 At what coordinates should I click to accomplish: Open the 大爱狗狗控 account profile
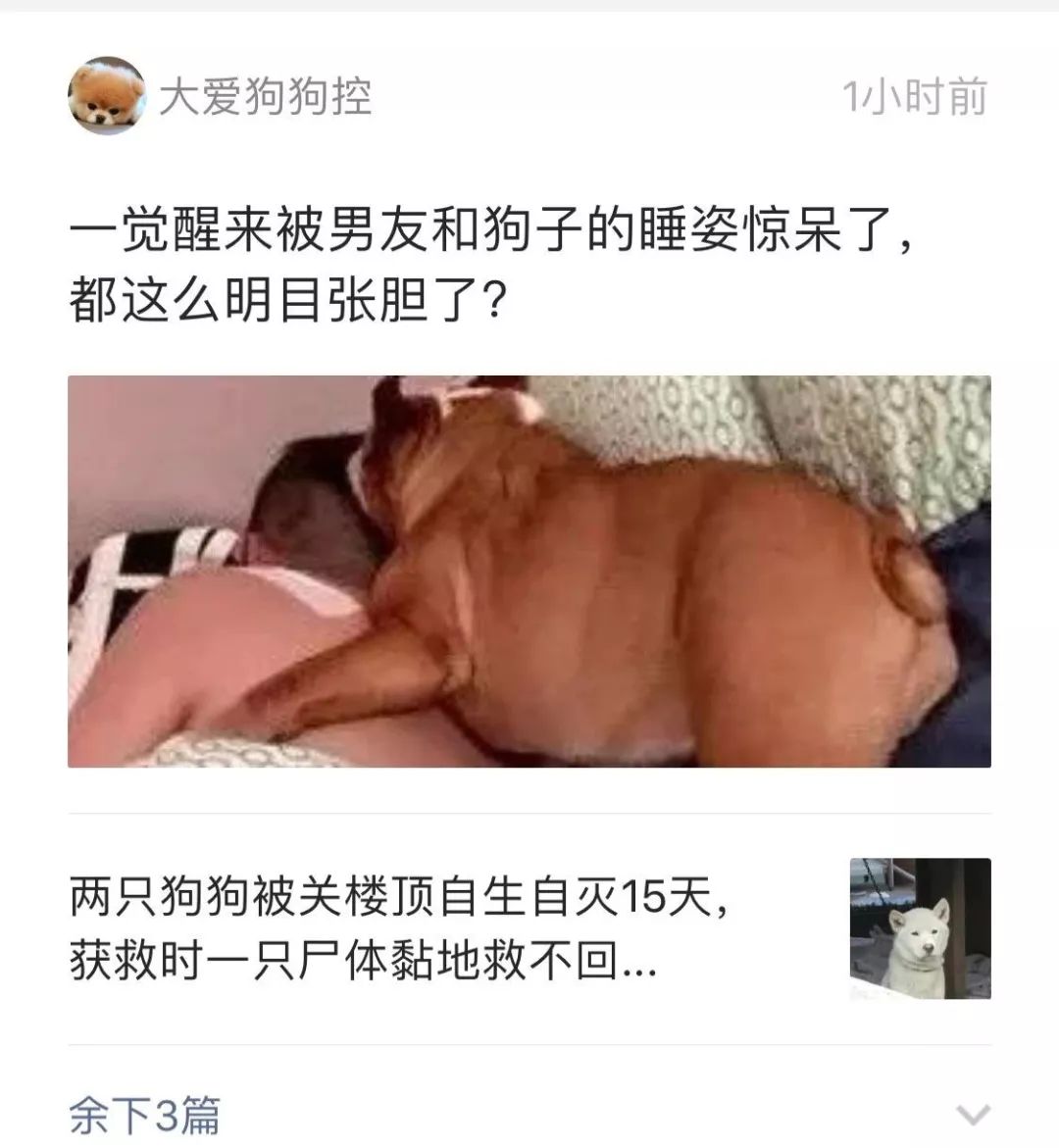[265, 97]
